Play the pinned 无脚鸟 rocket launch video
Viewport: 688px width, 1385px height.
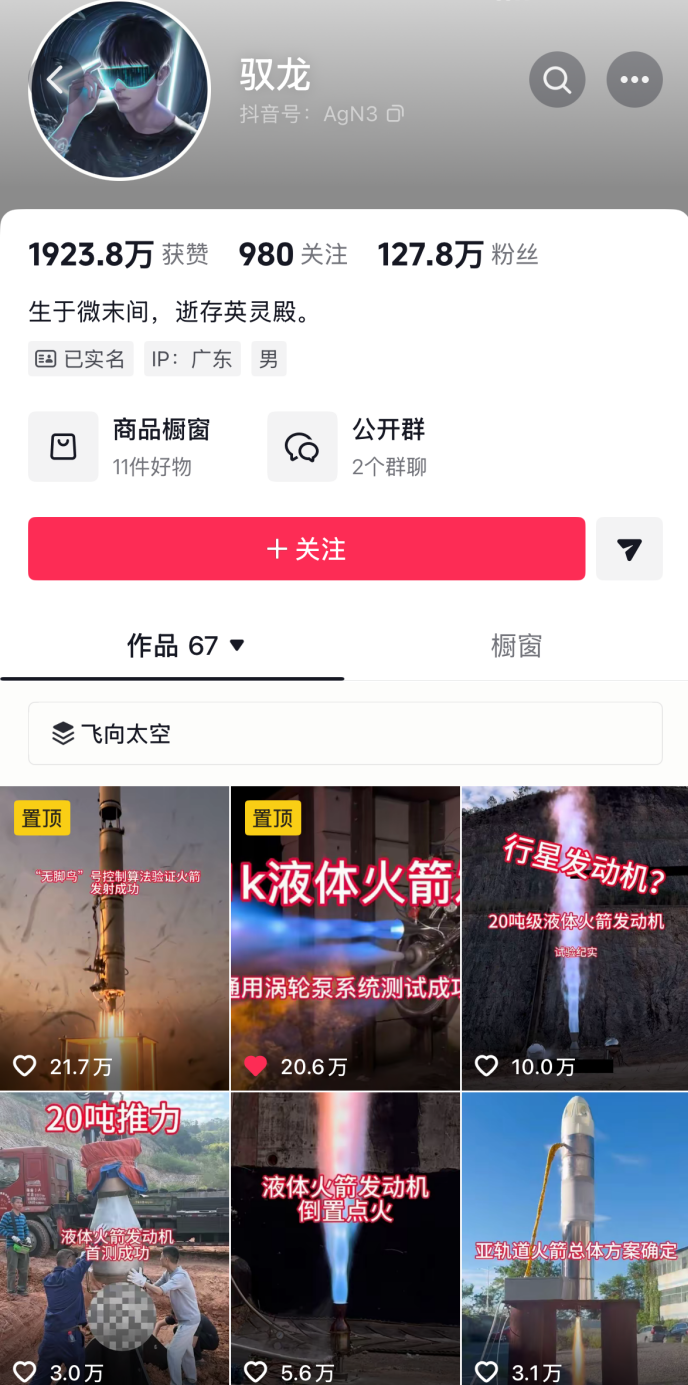point(114,938)
